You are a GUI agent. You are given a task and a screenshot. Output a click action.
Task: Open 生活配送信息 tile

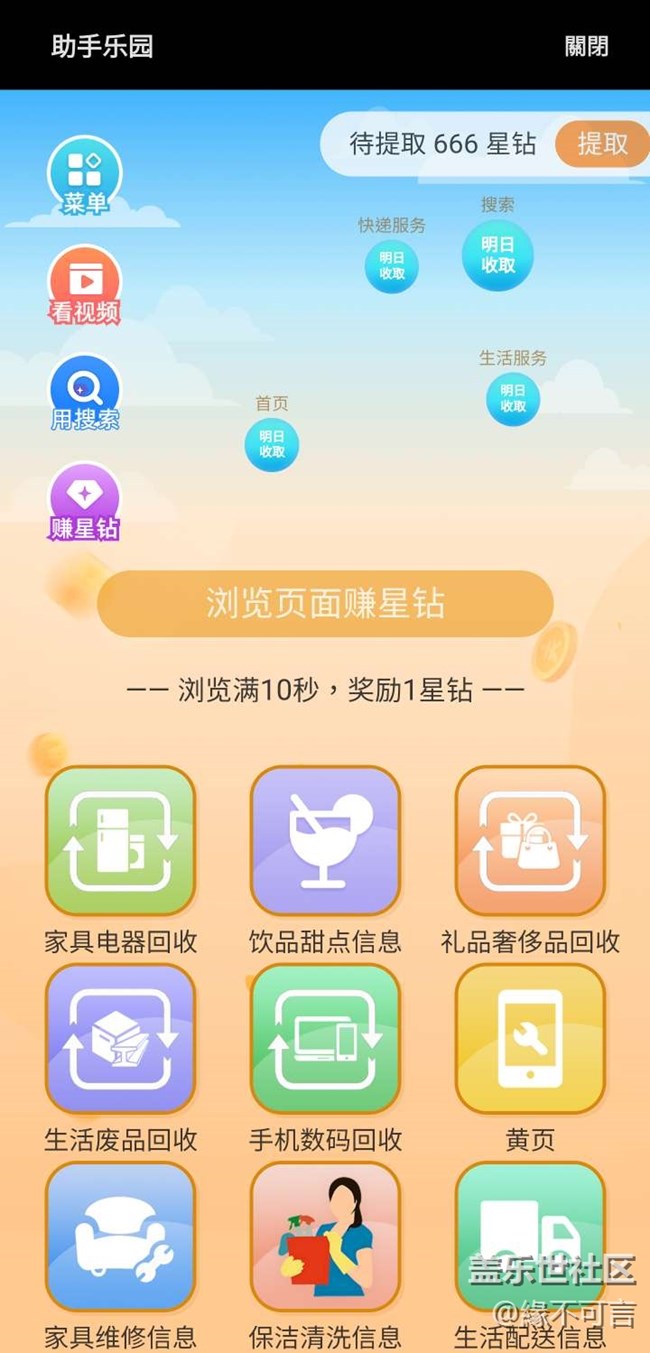(530, 1238)
